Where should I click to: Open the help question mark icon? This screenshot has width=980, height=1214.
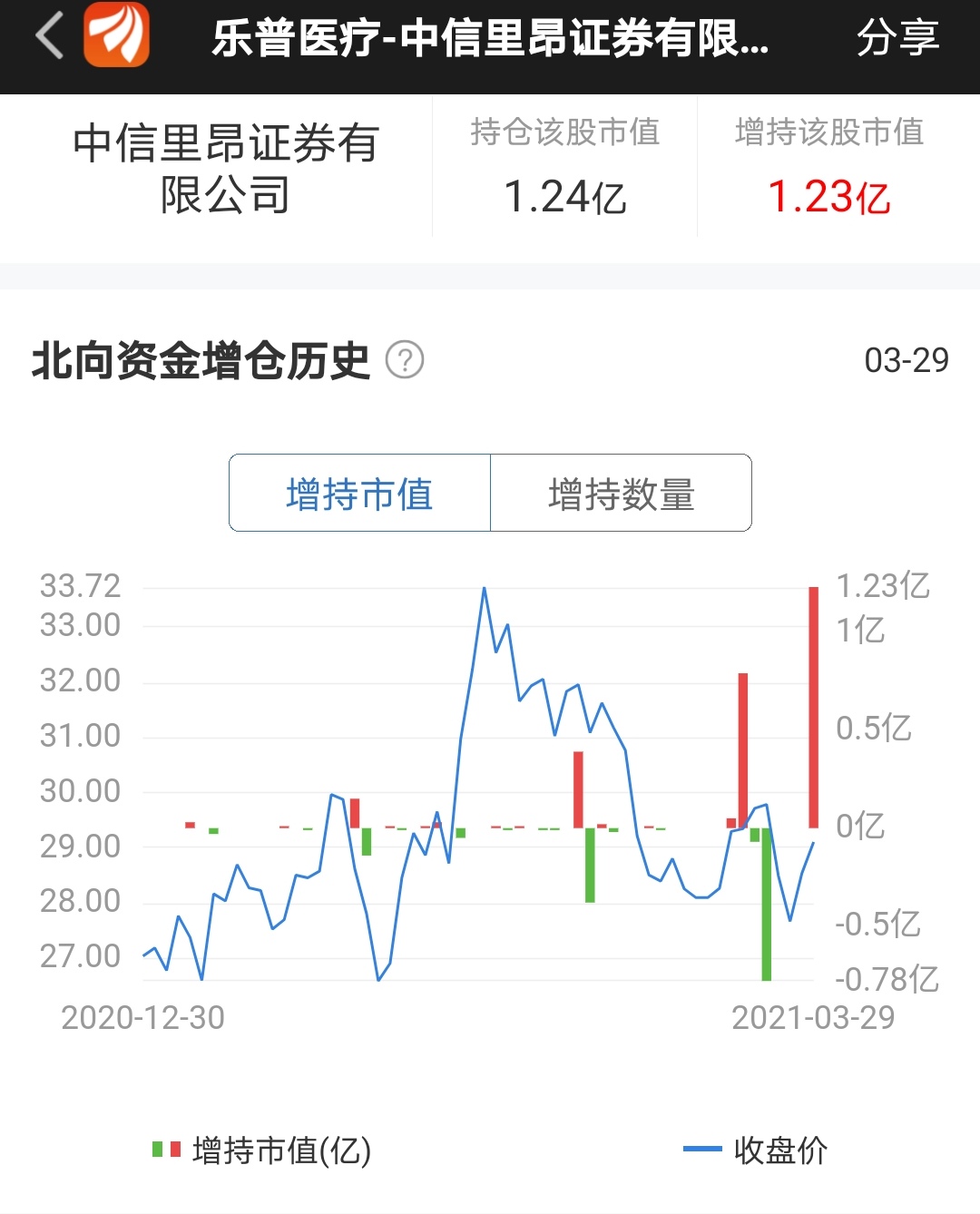[406, 360]
